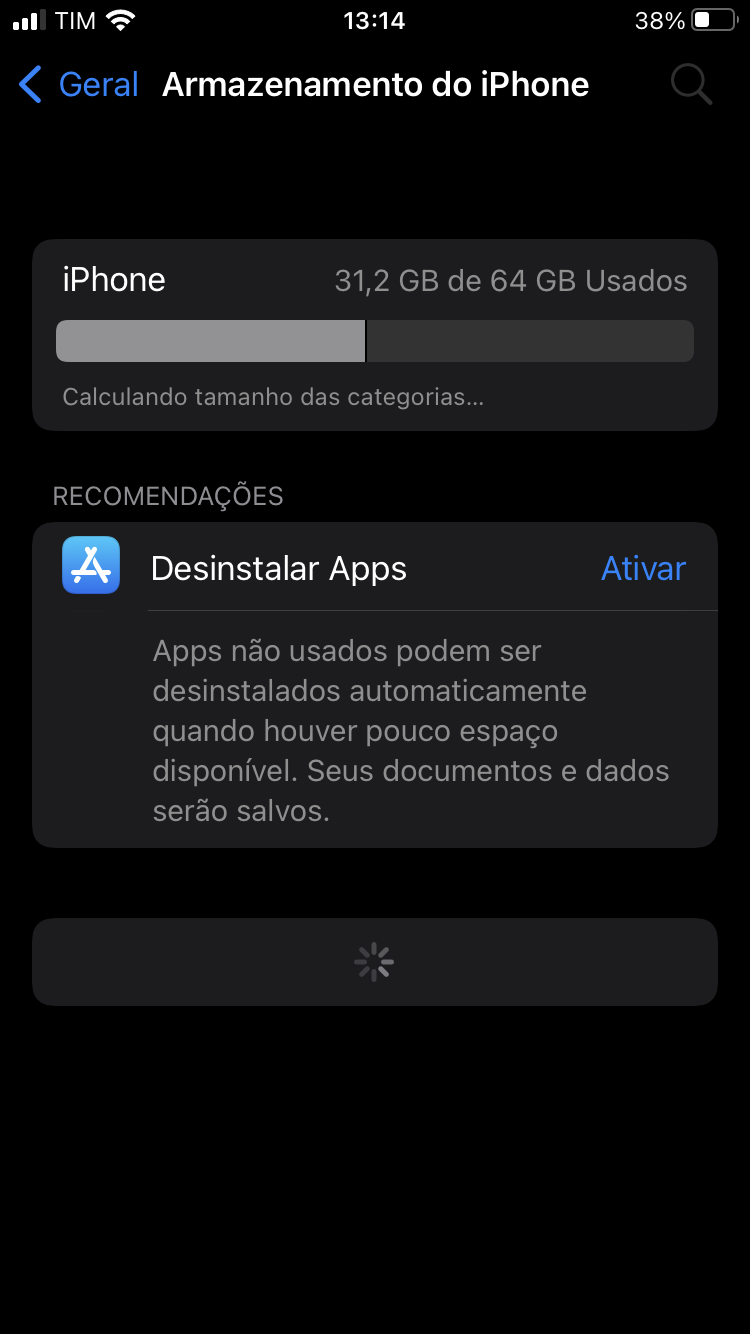The height and width of the screenshot is (1334, 750).
Task: Tap Ativar for Desinstalar Apps
Action: tap(643, 569)
